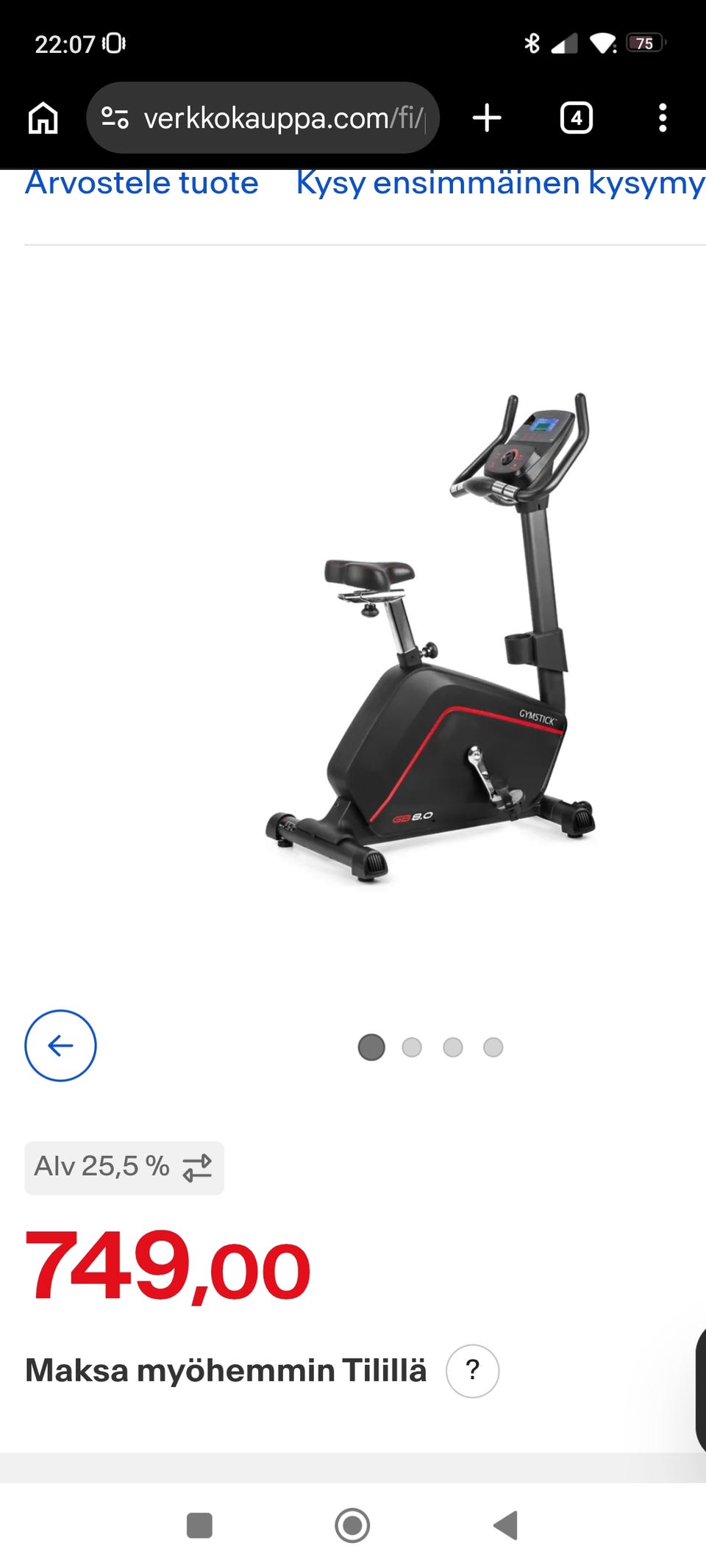Open the tab switcher showing 4 tabs

(x=576, y=118)
